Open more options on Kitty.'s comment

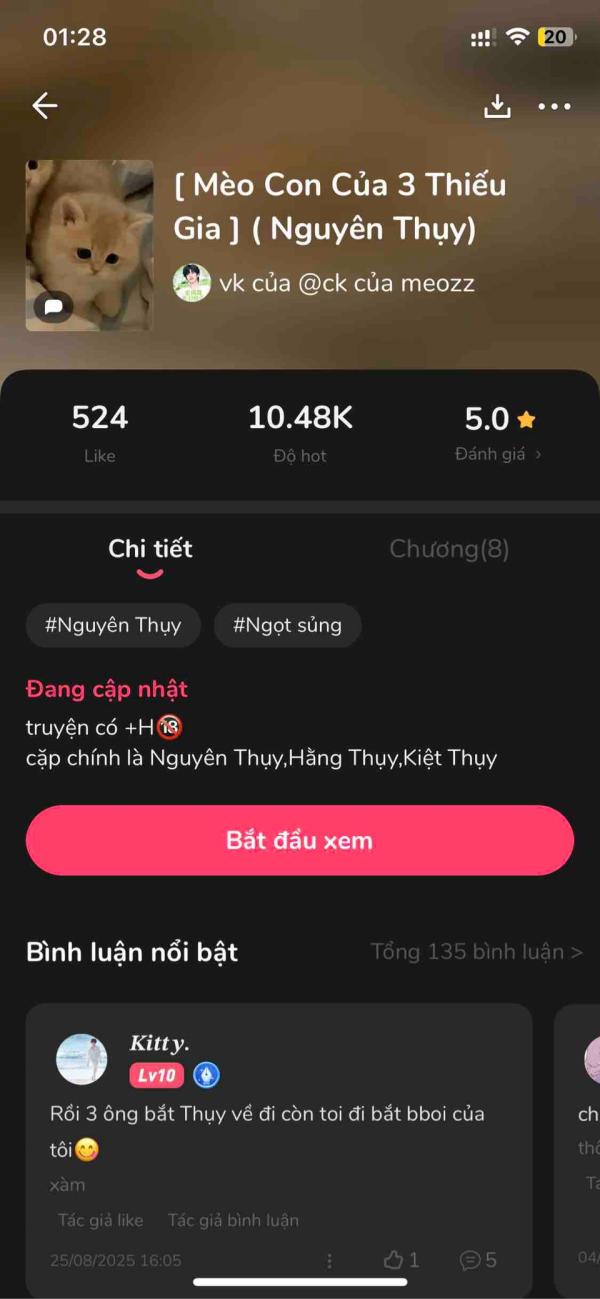[x=329, y=1261]
